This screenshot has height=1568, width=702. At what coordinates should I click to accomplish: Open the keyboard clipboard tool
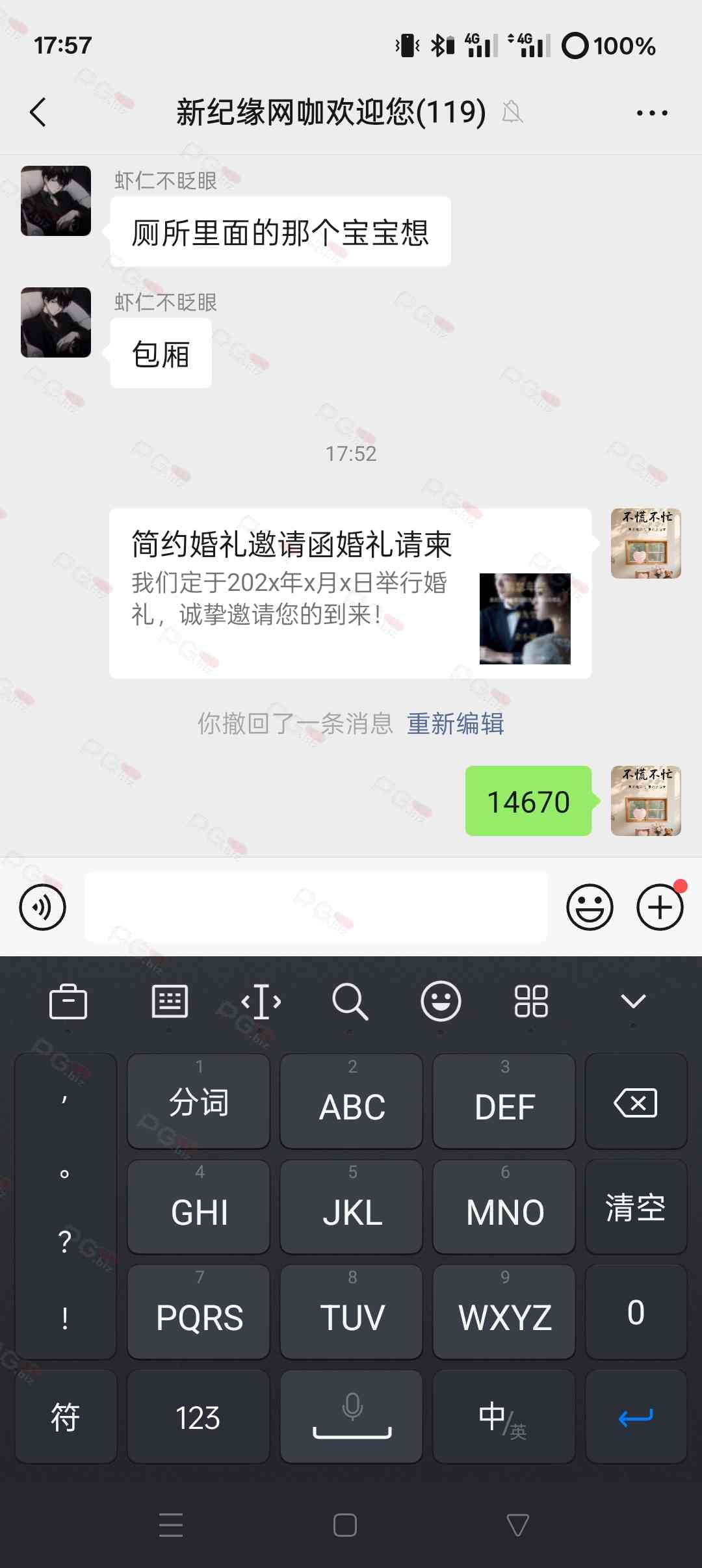[x=68, y=1001]
